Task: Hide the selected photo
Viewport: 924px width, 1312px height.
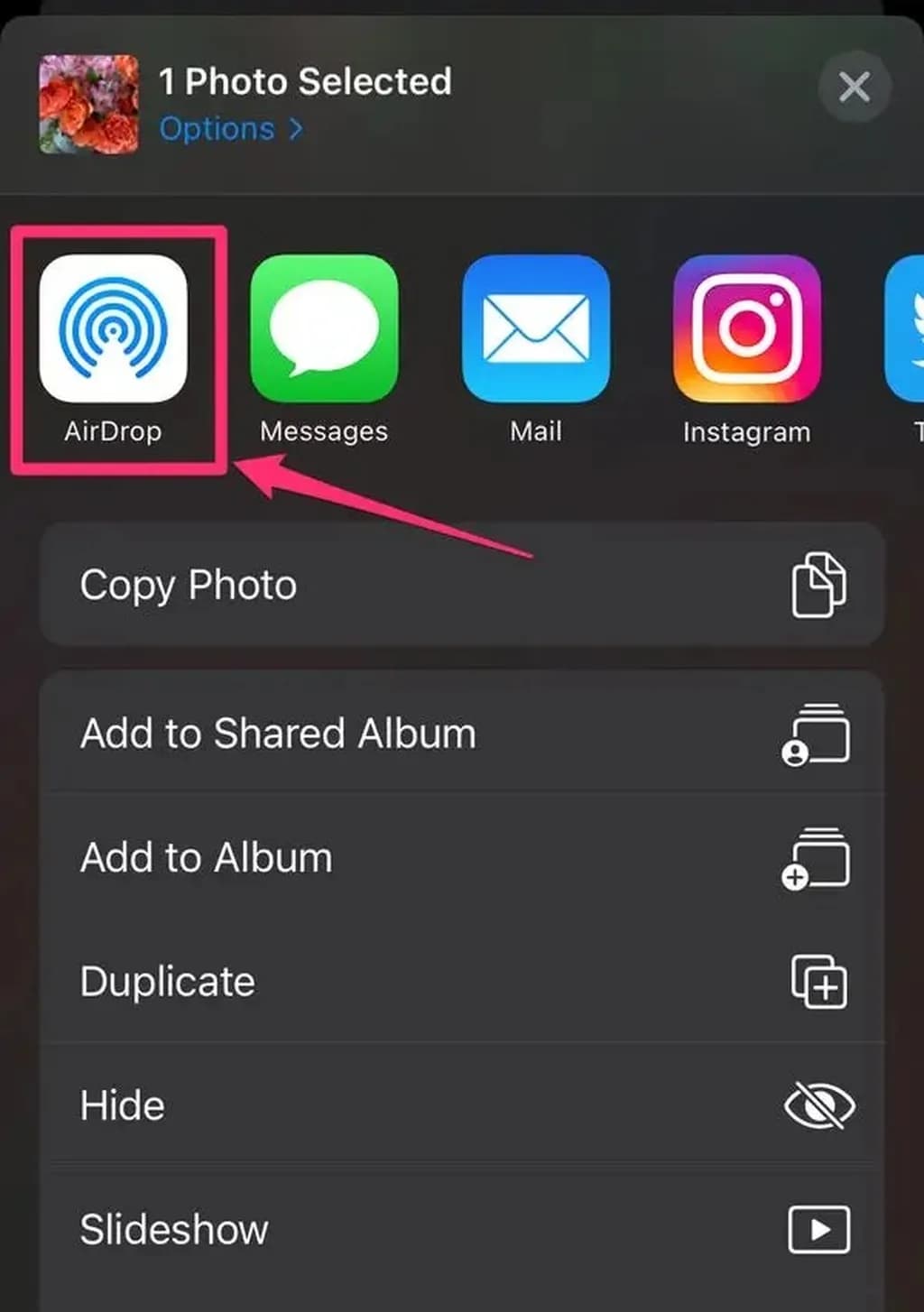Action: [x=462, y=1104]
